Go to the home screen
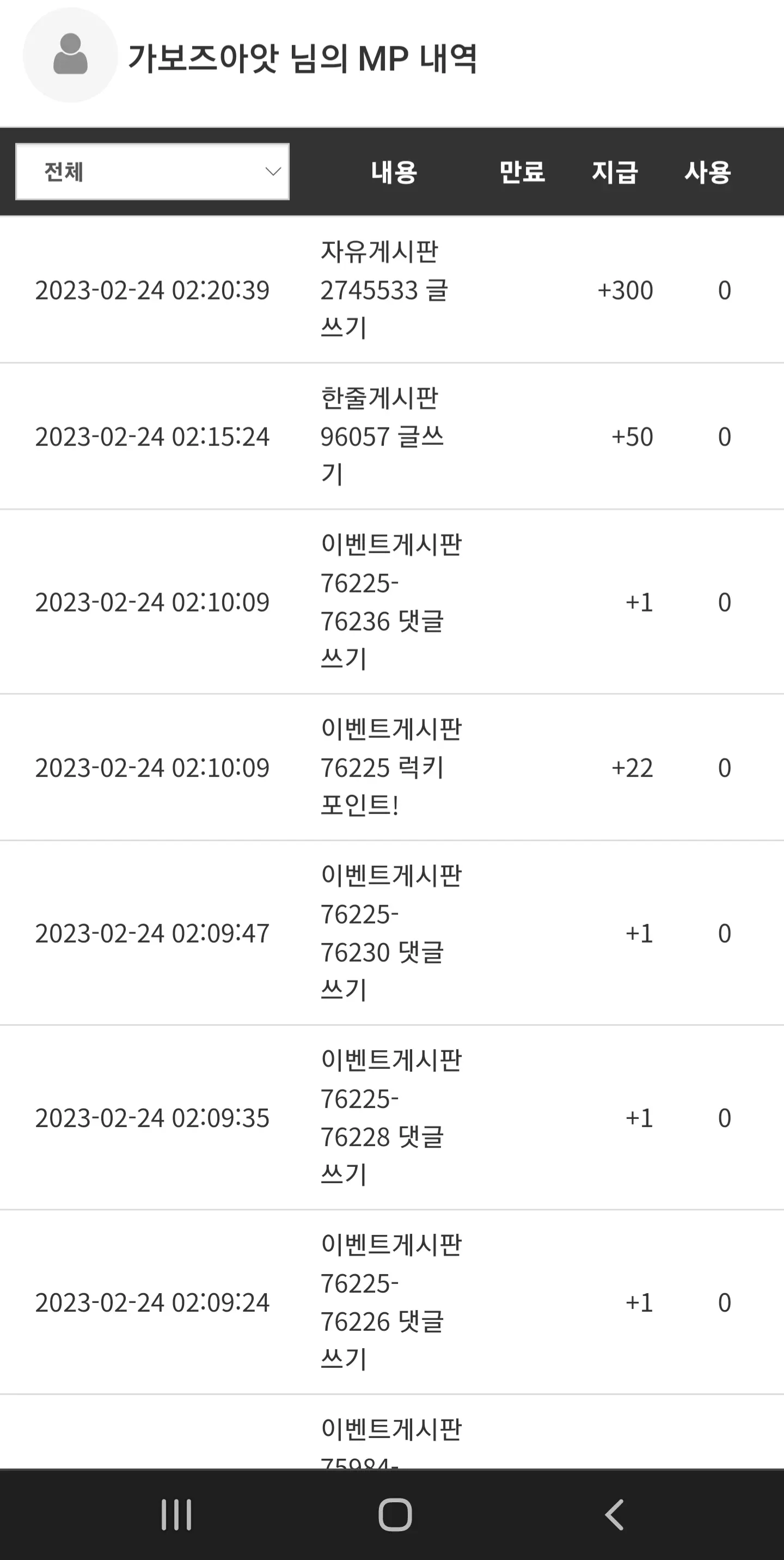The image size is (784, 1560). coord(395,1515)
